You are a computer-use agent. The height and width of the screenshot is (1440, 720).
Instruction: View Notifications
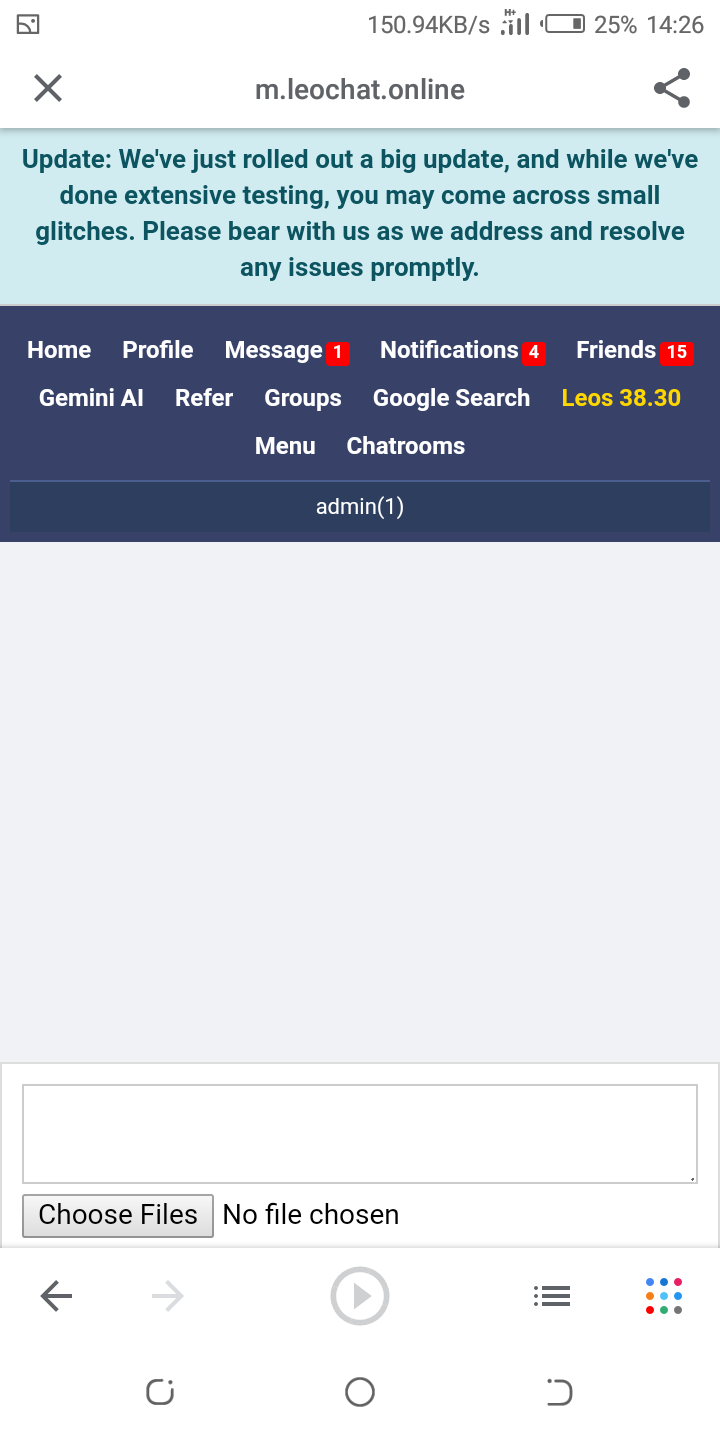point(449,350)
